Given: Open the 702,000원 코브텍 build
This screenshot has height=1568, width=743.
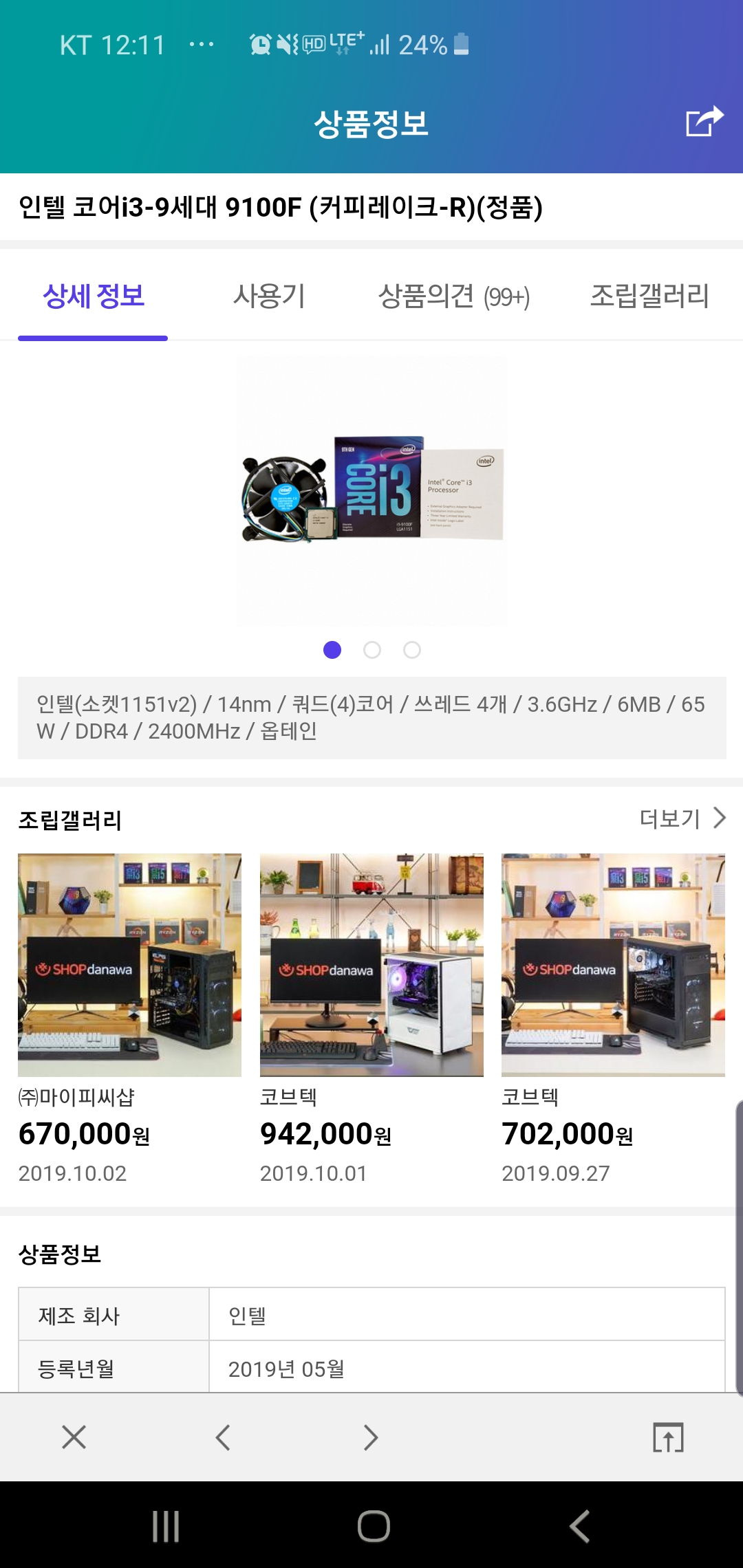Looking at the screenshot, I should coord(613,965).
